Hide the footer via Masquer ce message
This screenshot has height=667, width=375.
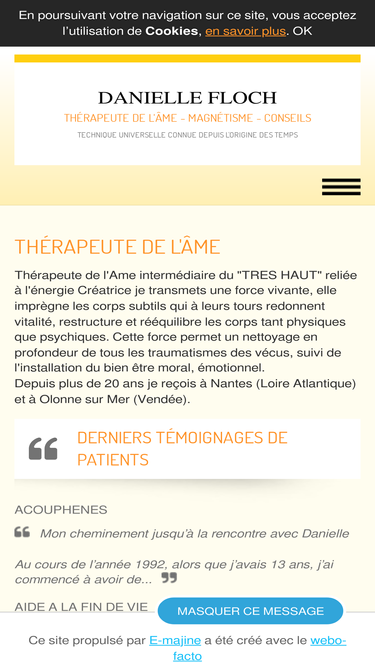pyautogui.click(x=250, y=611)
